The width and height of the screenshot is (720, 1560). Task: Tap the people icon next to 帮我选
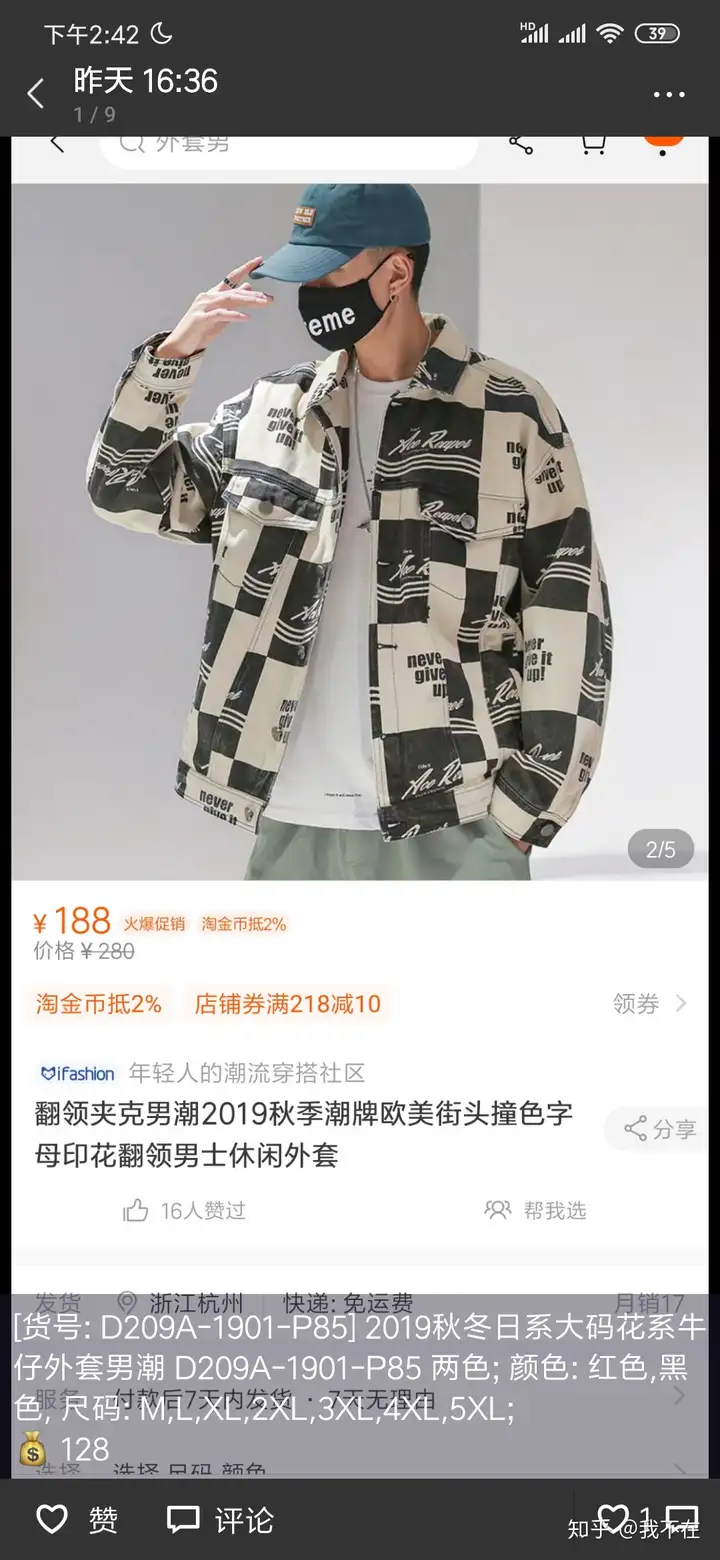(497, 1209)
